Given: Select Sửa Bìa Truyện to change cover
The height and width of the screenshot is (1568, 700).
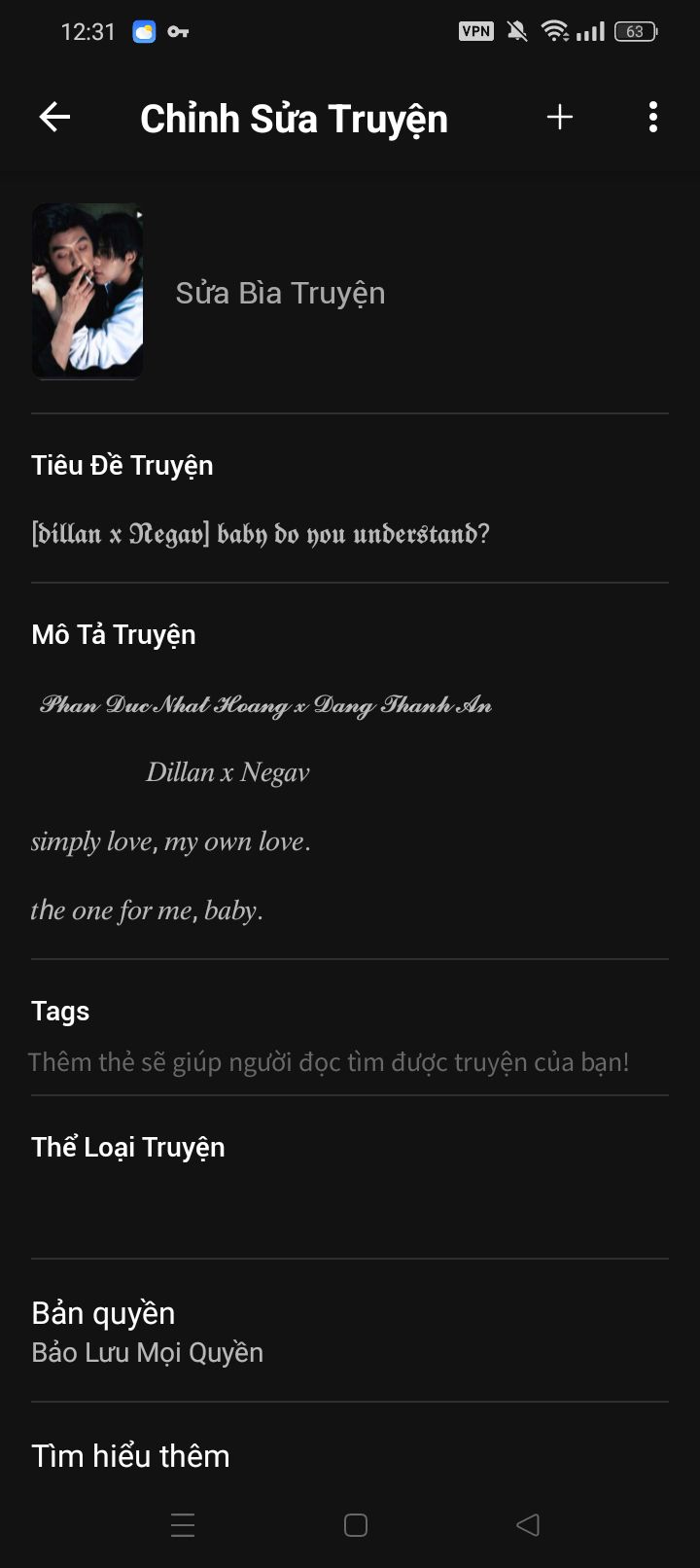Looking at the screenshot, I should point(280,293).
